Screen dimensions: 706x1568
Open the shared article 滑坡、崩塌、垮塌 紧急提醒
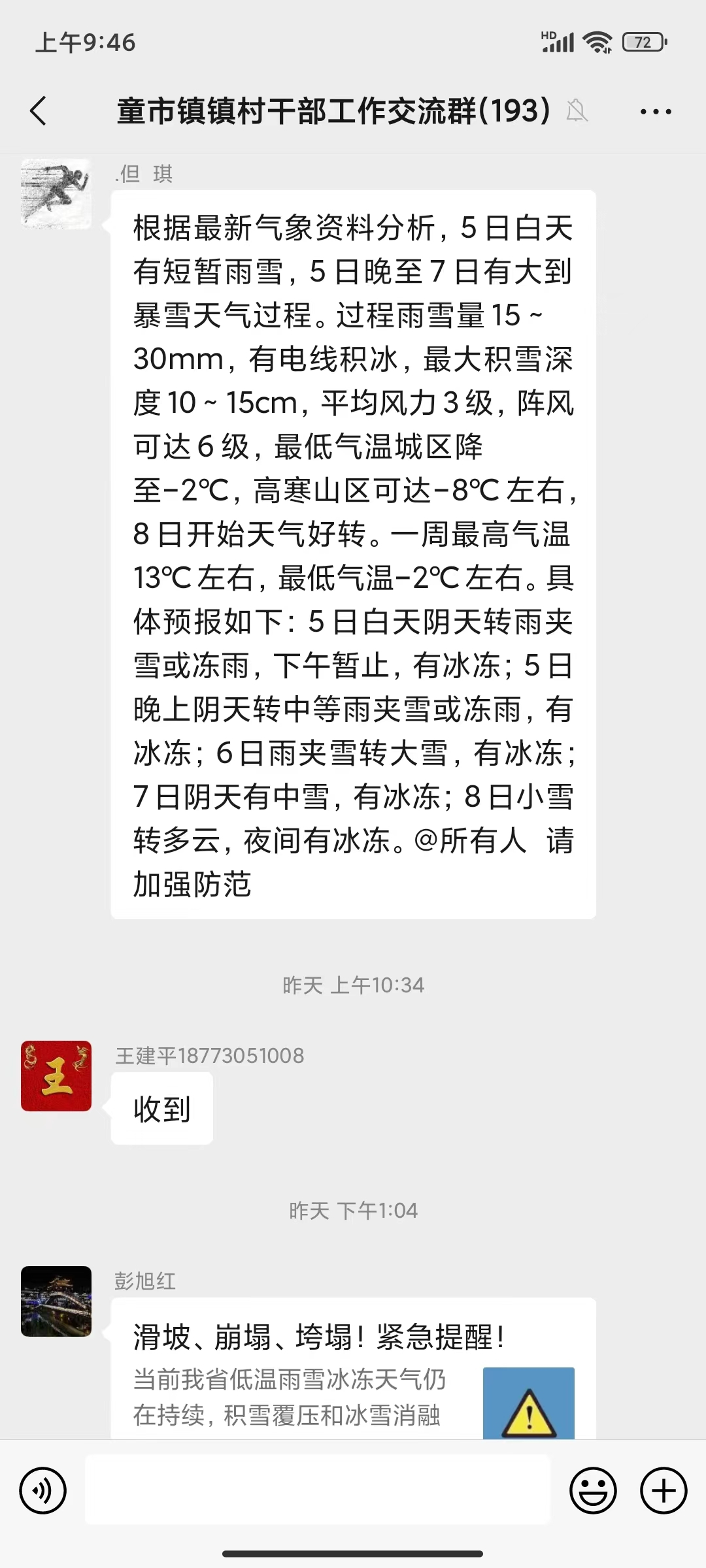pos(353,1372)
